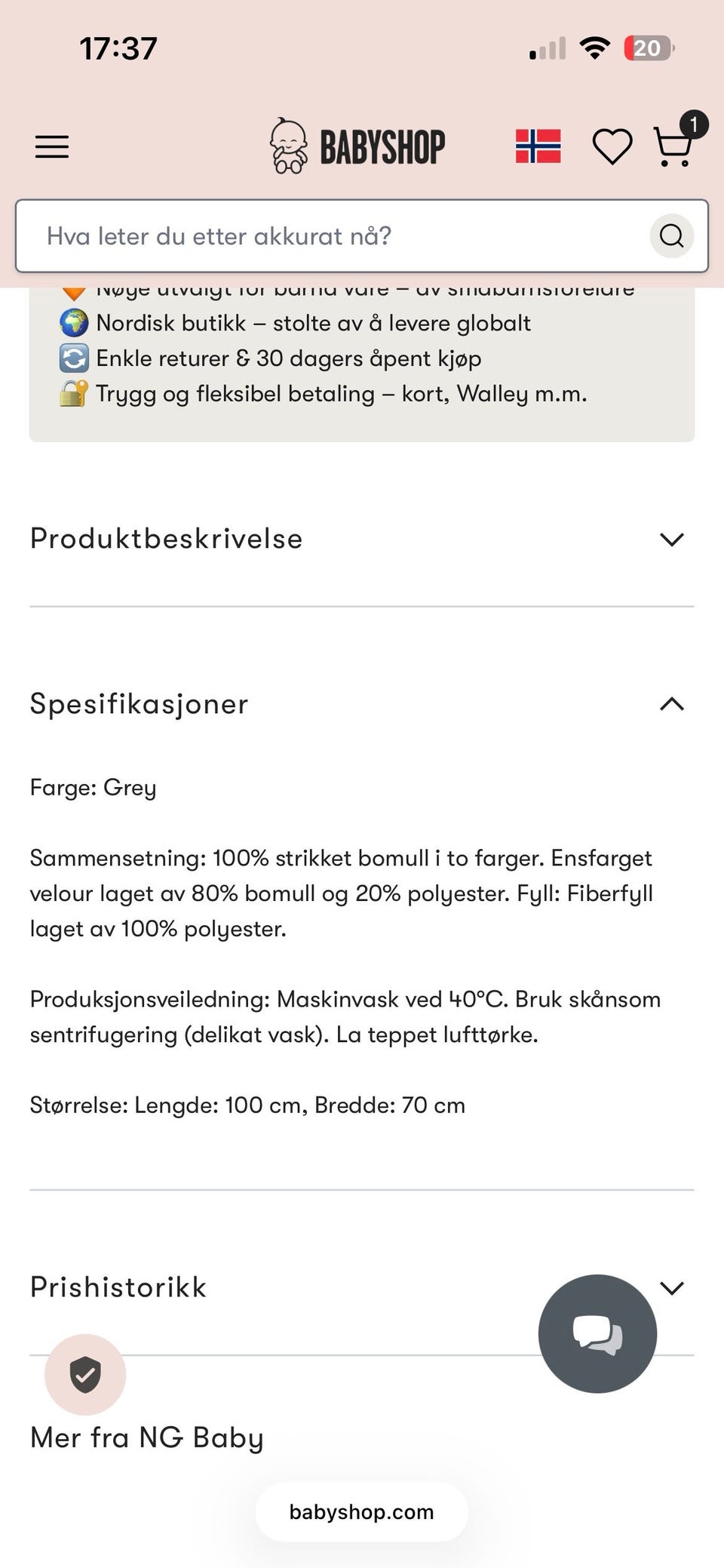Tap the Wi-Fi status bar icon
Viewport: 724px width, 1568px height.
pos(595,47)
